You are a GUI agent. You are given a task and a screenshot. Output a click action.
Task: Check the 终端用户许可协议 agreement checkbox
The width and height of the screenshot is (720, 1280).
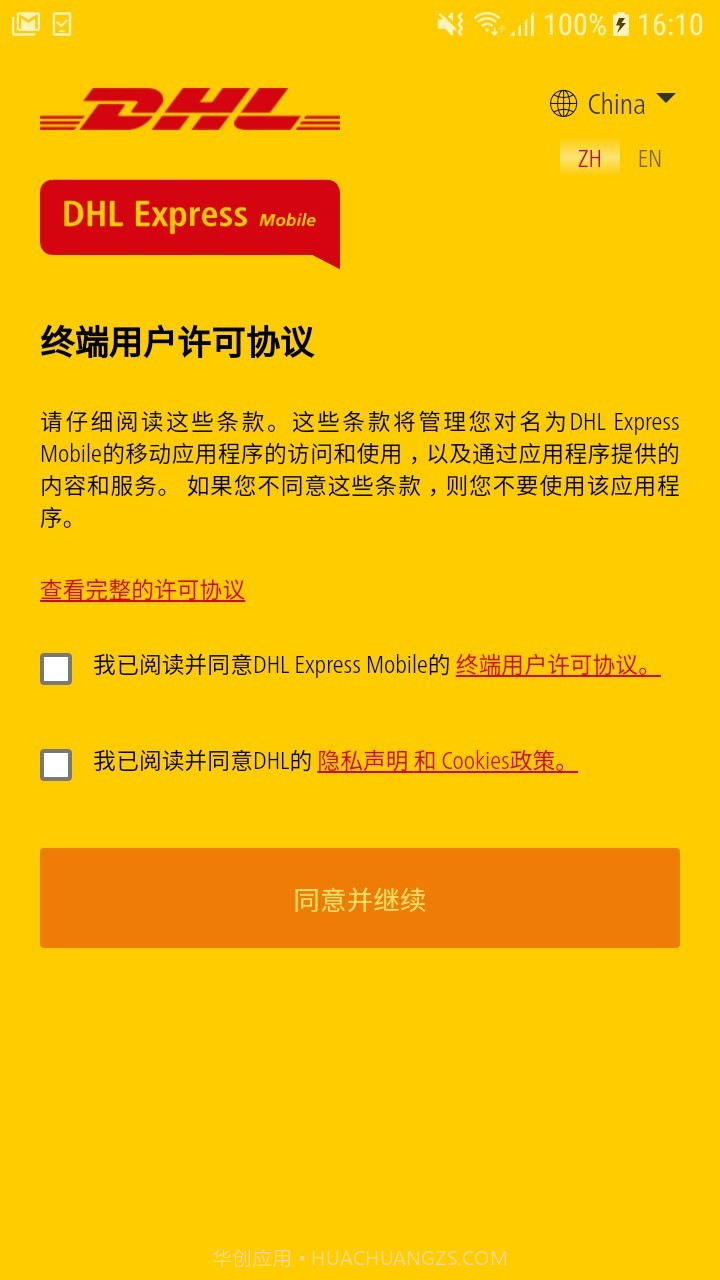point(56,668)
